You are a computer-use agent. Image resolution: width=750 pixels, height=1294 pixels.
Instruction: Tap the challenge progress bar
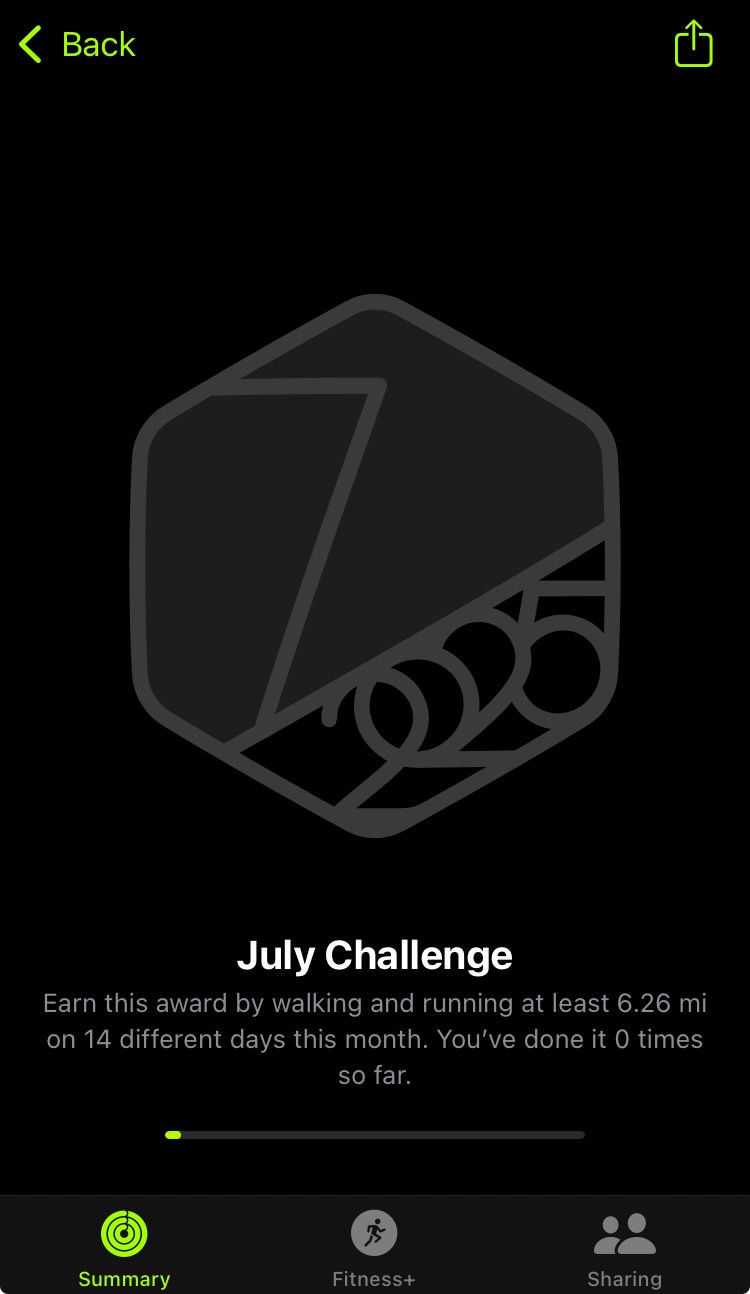coord(375,1135)
